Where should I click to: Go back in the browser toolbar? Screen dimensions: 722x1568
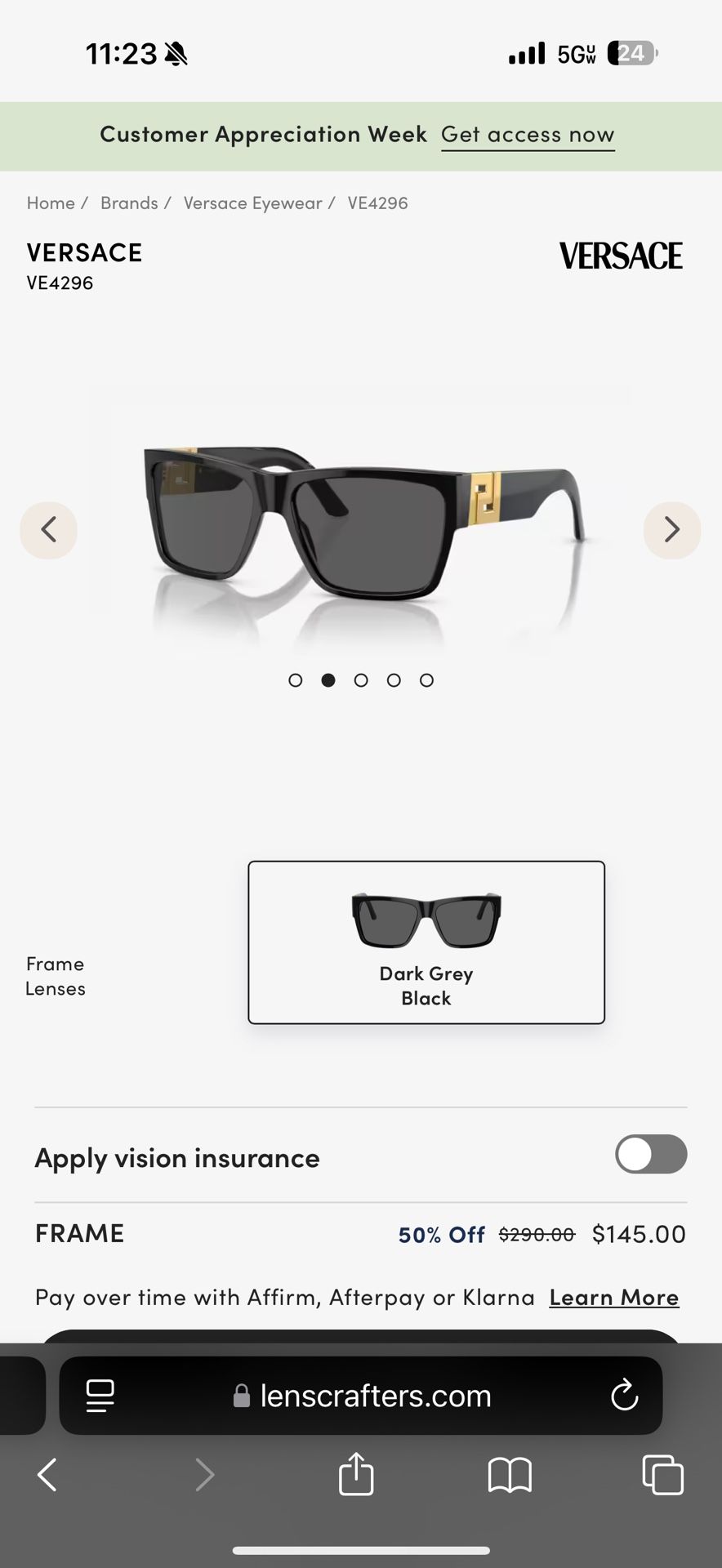[x=47, y=1475]
